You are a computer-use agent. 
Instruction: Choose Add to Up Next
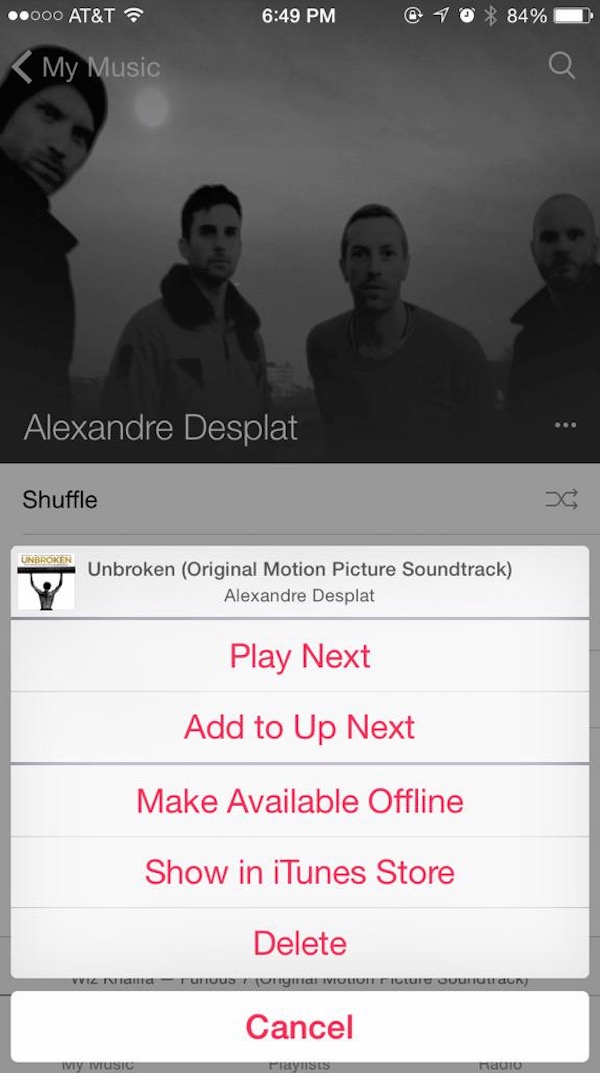[300, 727]
